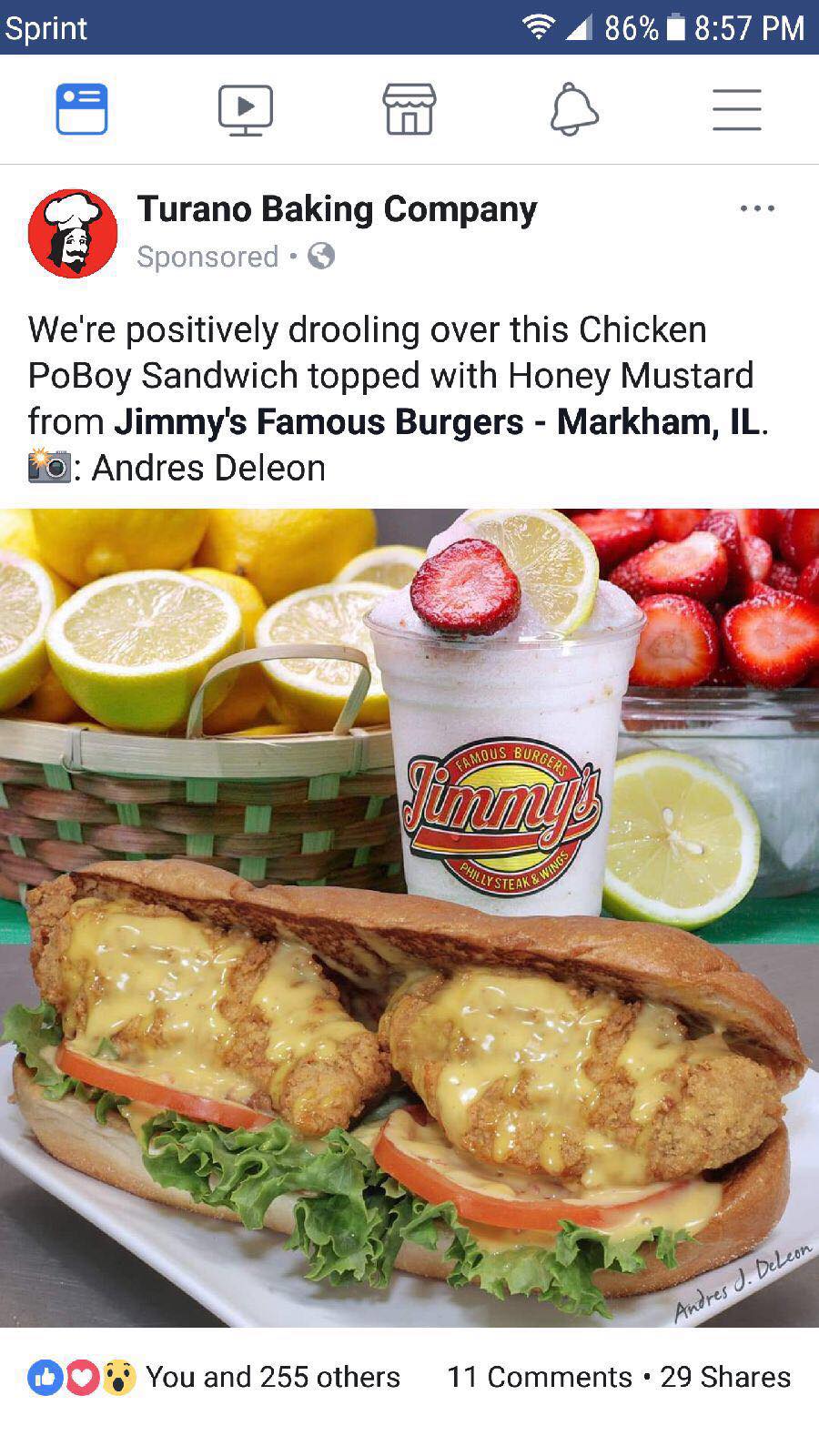Viewport: 819px width, 1456px height.
Task: Visit the Turano Baking Company page
Action: point(337,209)
